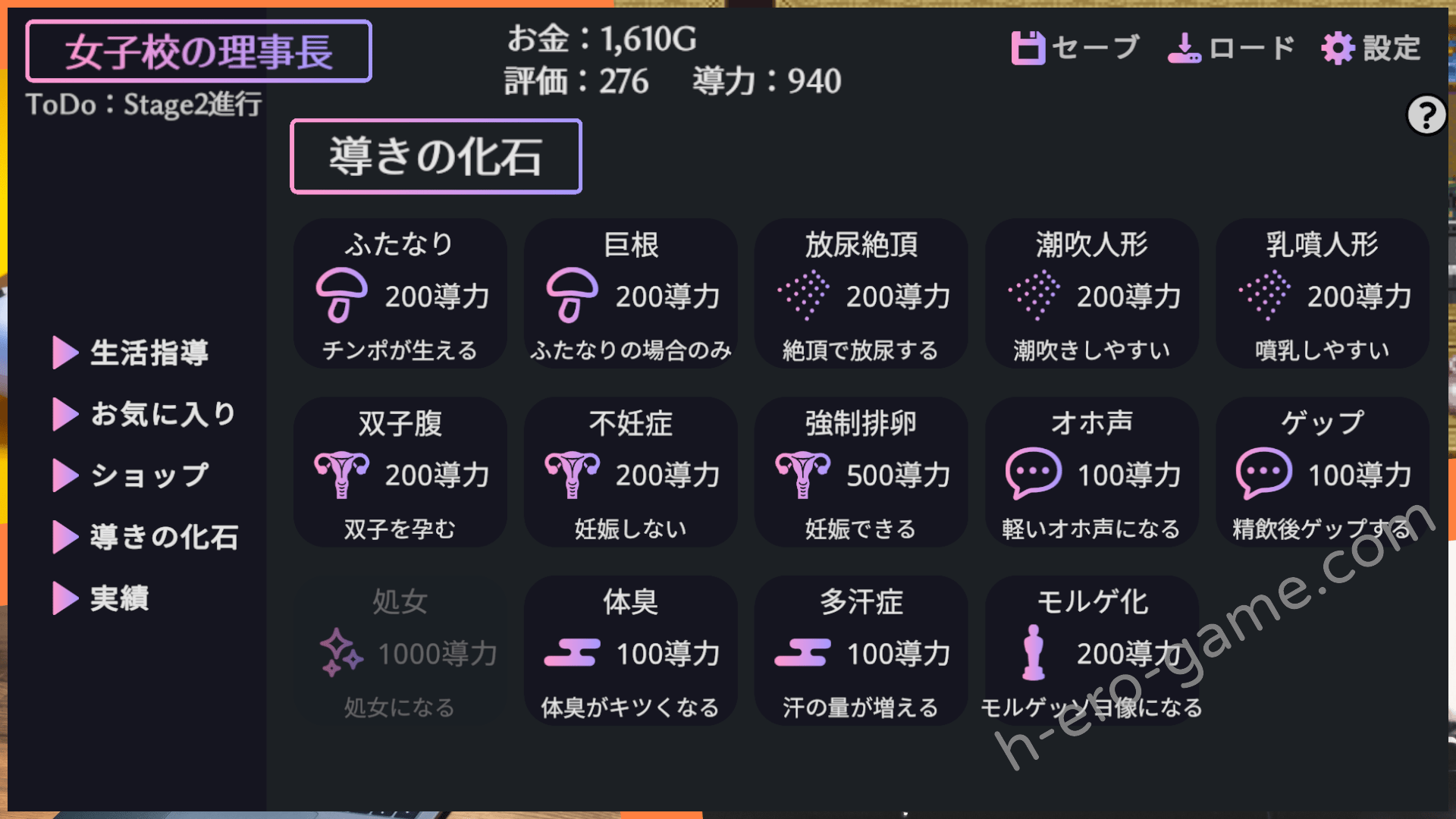Select the 双子腹 card
This screenshot has height=819, width=1456.
400,472
